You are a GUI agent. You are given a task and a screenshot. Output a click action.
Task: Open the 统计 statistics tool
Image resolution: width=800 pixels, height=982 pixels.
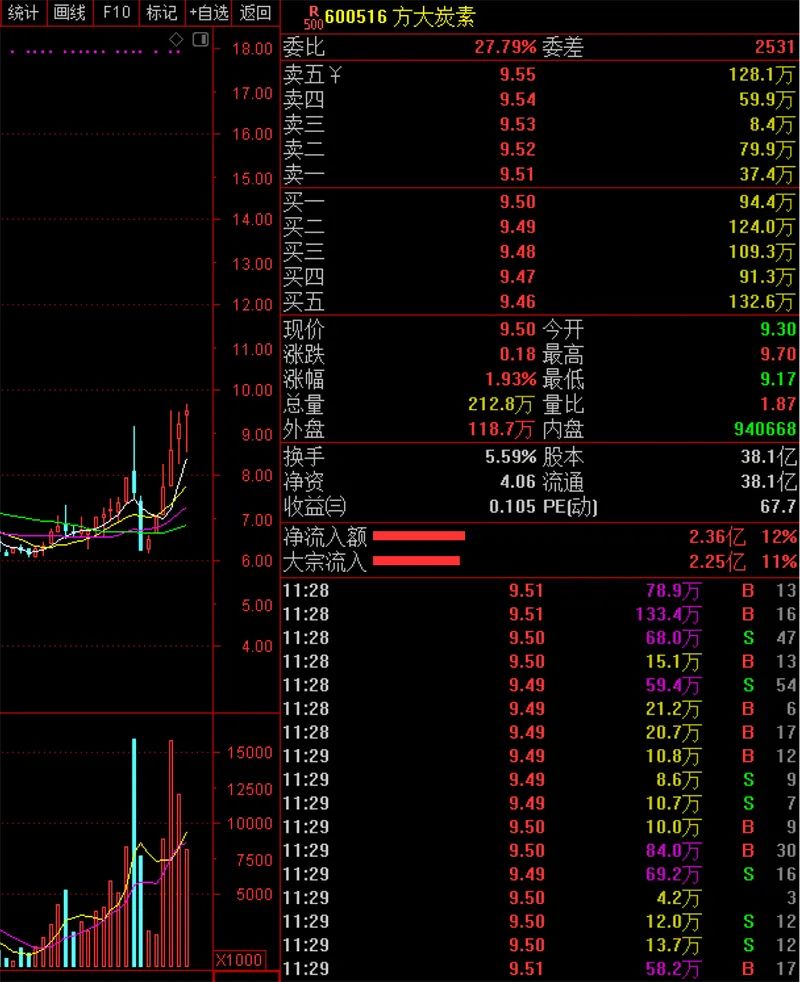(x=21, y=13)
